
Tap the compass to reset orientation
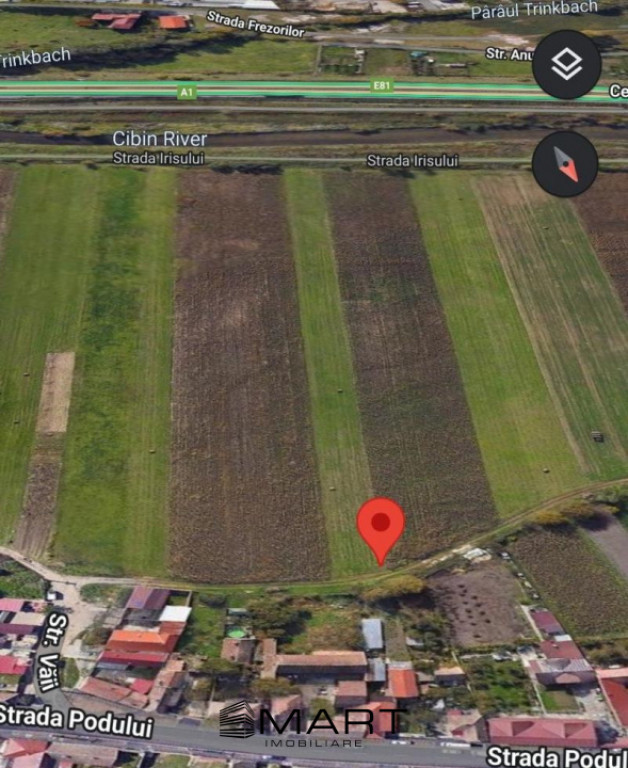pyautogui.click(x=565, y=164)
